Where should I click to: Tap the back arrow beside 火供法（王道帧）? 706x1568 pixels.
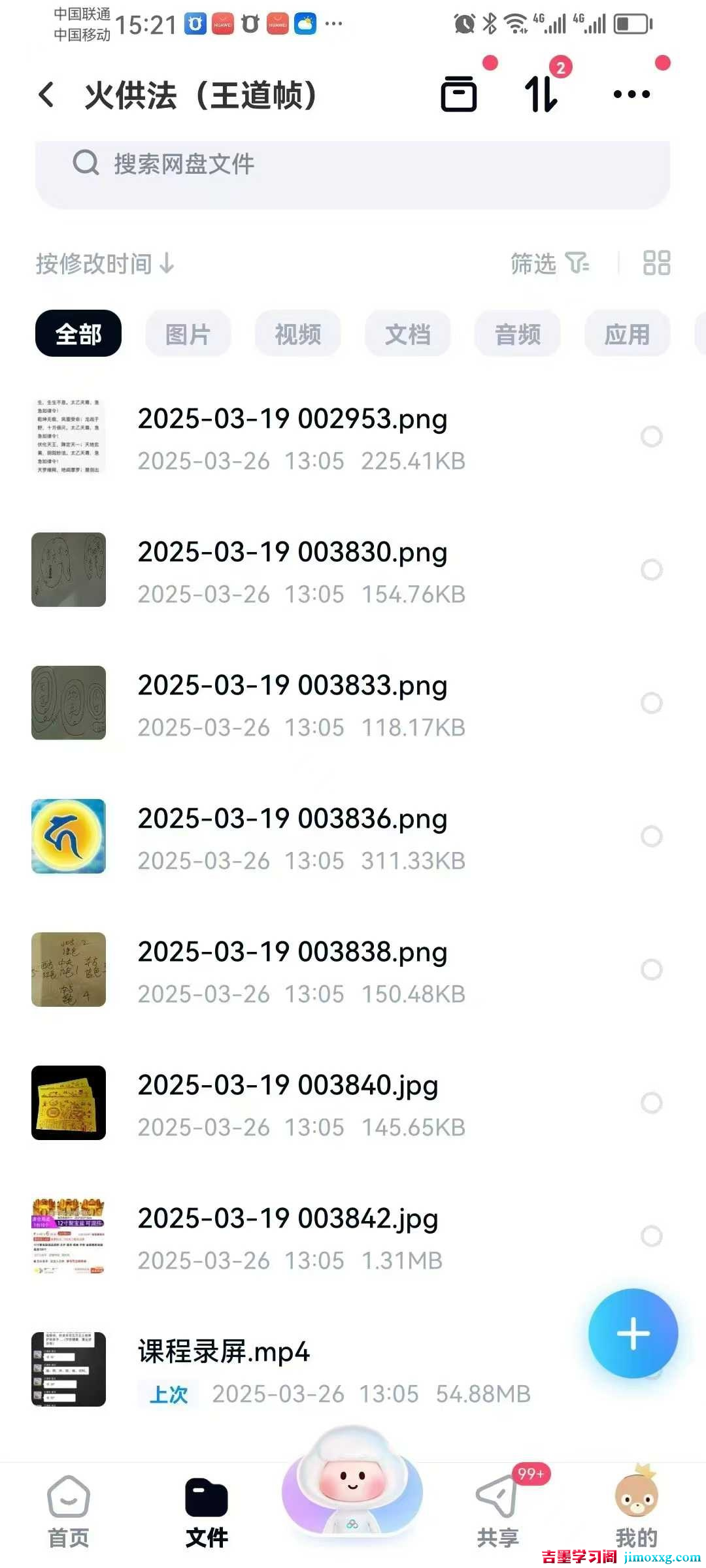click(x=46, y=95)
